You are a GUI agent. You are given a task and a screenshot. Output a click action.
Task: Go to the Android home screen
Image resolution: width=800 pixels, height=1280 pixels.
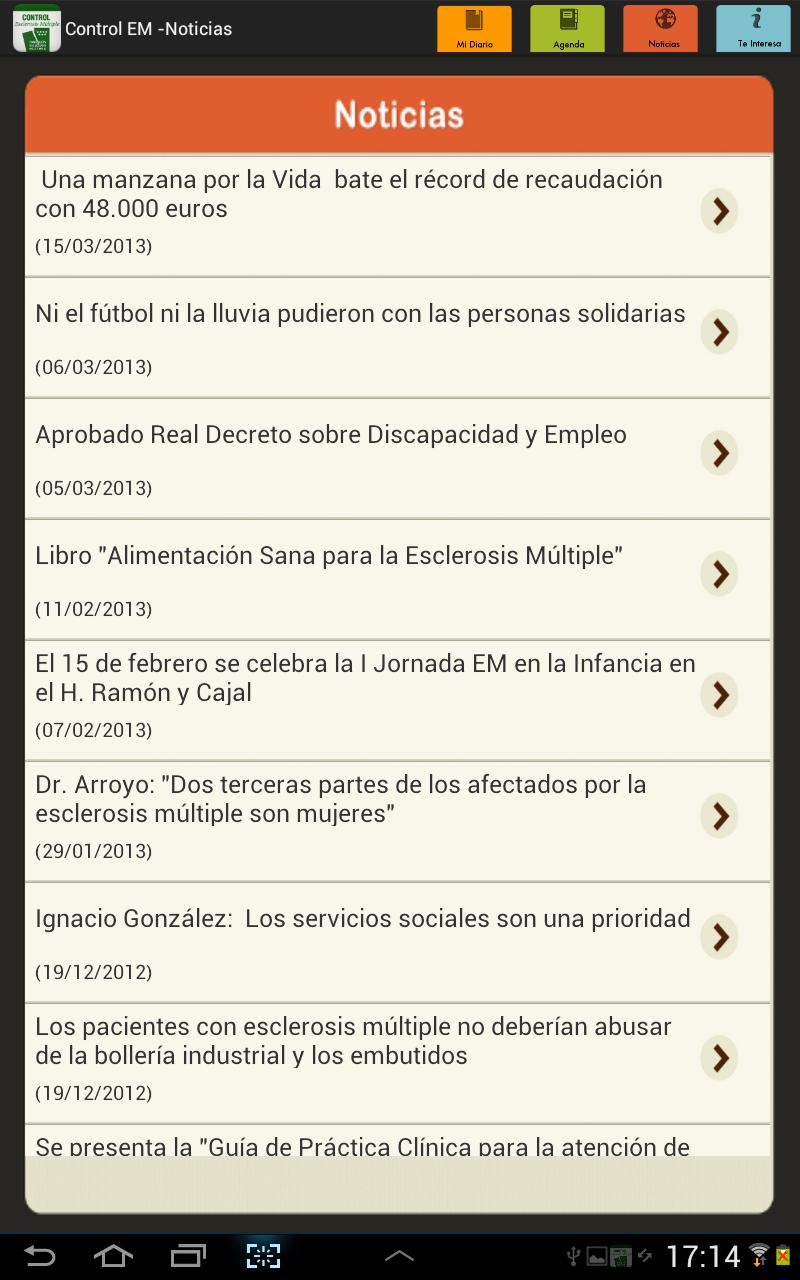(113, 1255)
